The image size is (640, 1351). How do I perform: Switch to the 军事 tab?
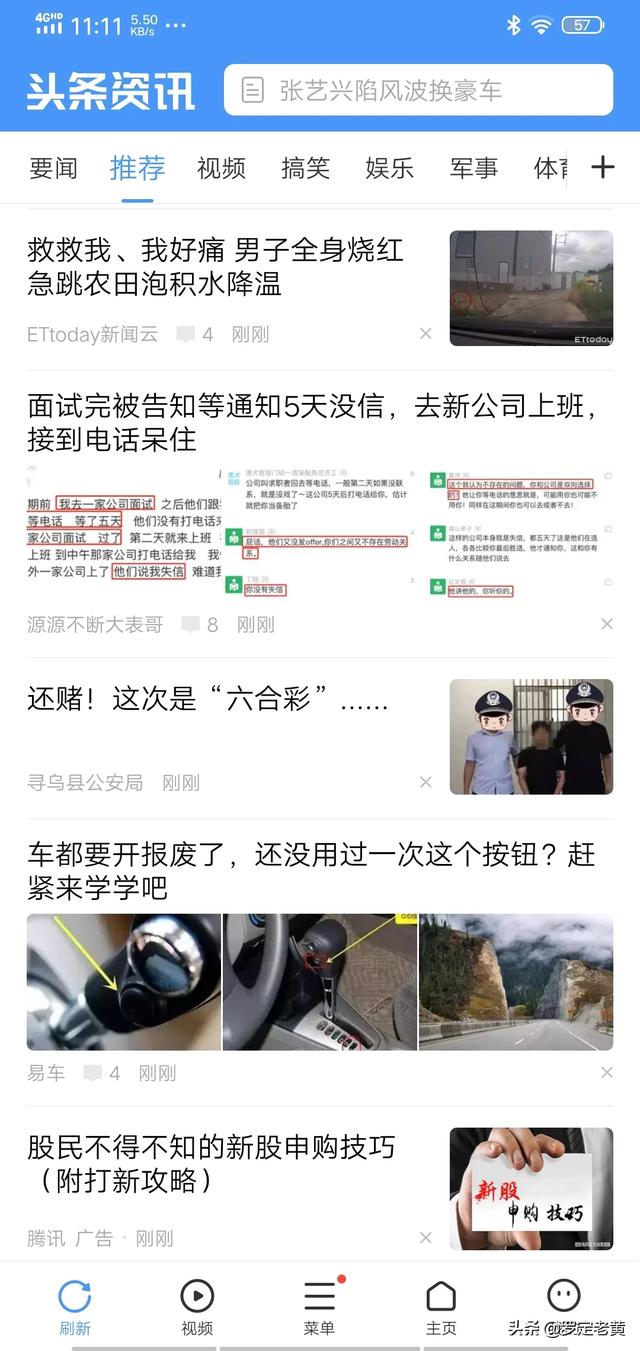click(x=473, y=168)
